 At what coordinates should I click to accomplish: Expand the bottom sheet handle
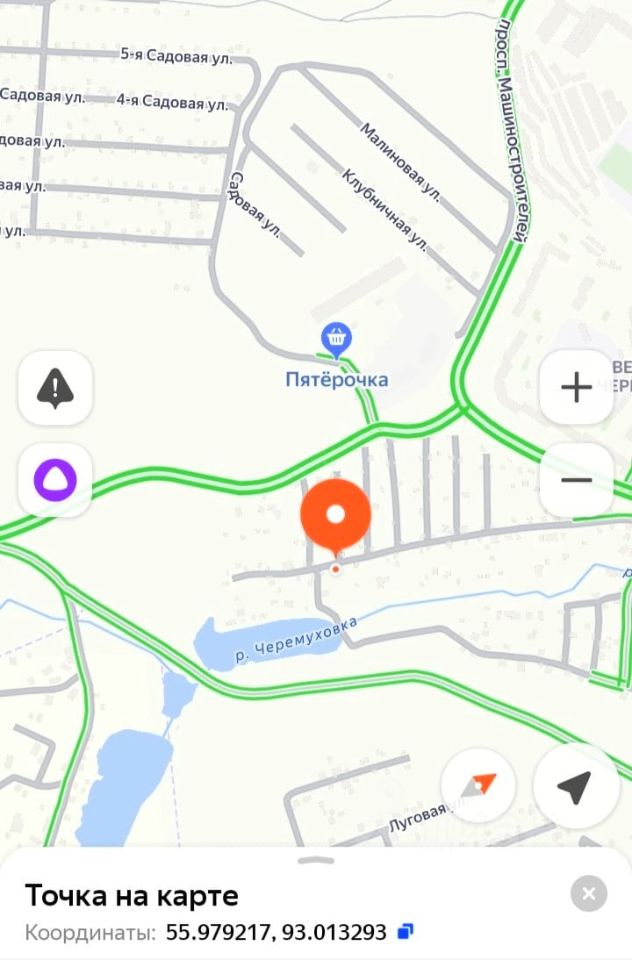pyautogui.click(x=316, y=860)
